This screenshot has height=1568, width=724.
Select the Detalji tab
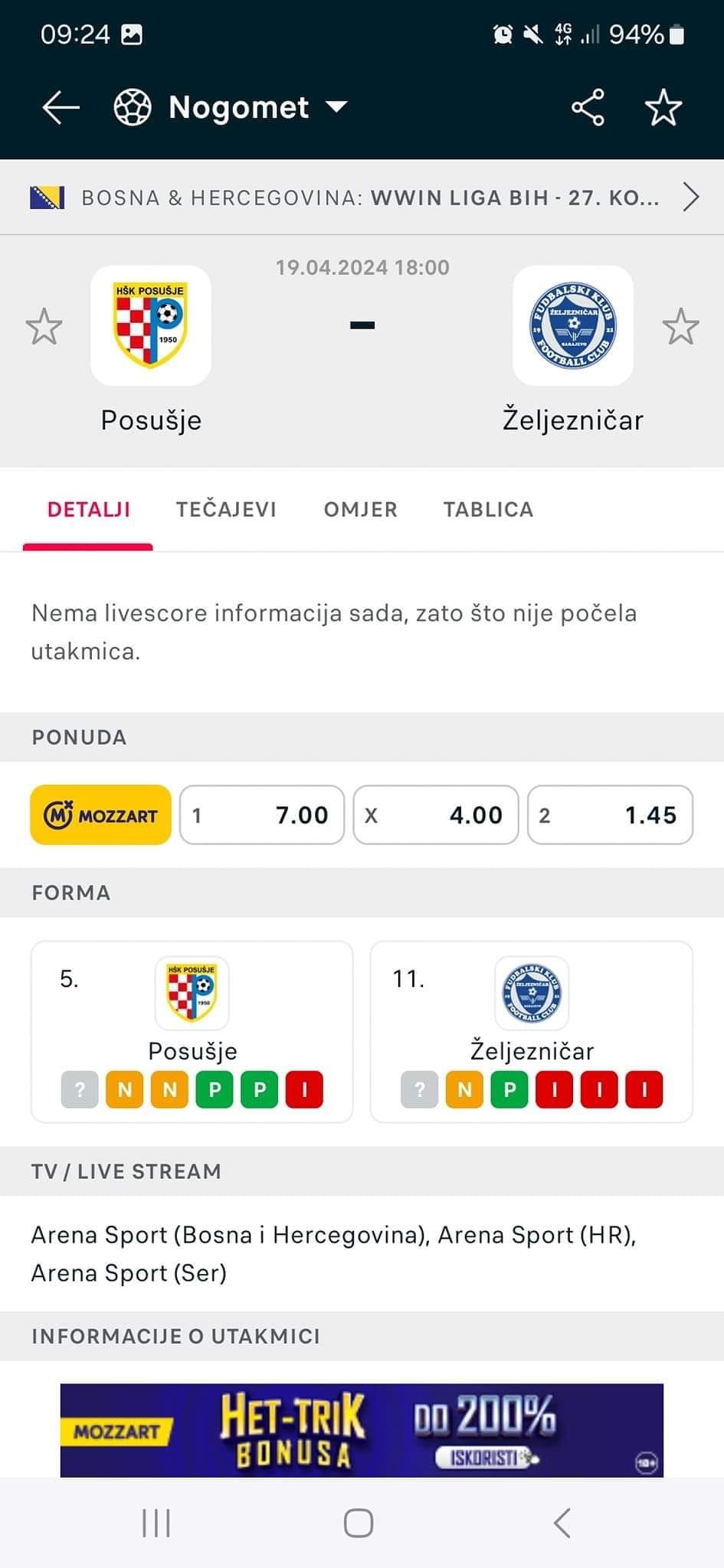click(x=89, y=510)
